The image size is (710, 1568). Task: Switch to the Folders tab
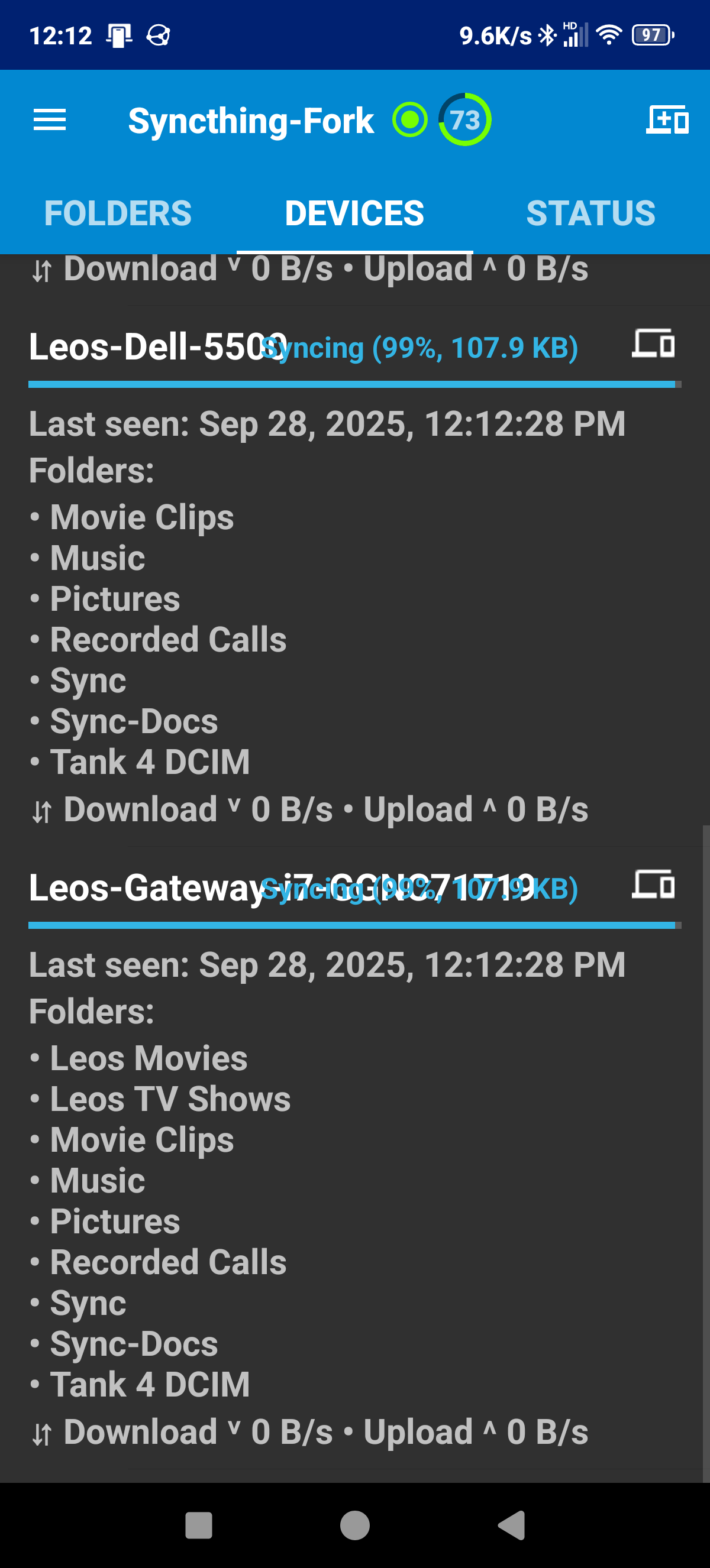point(118,213)
